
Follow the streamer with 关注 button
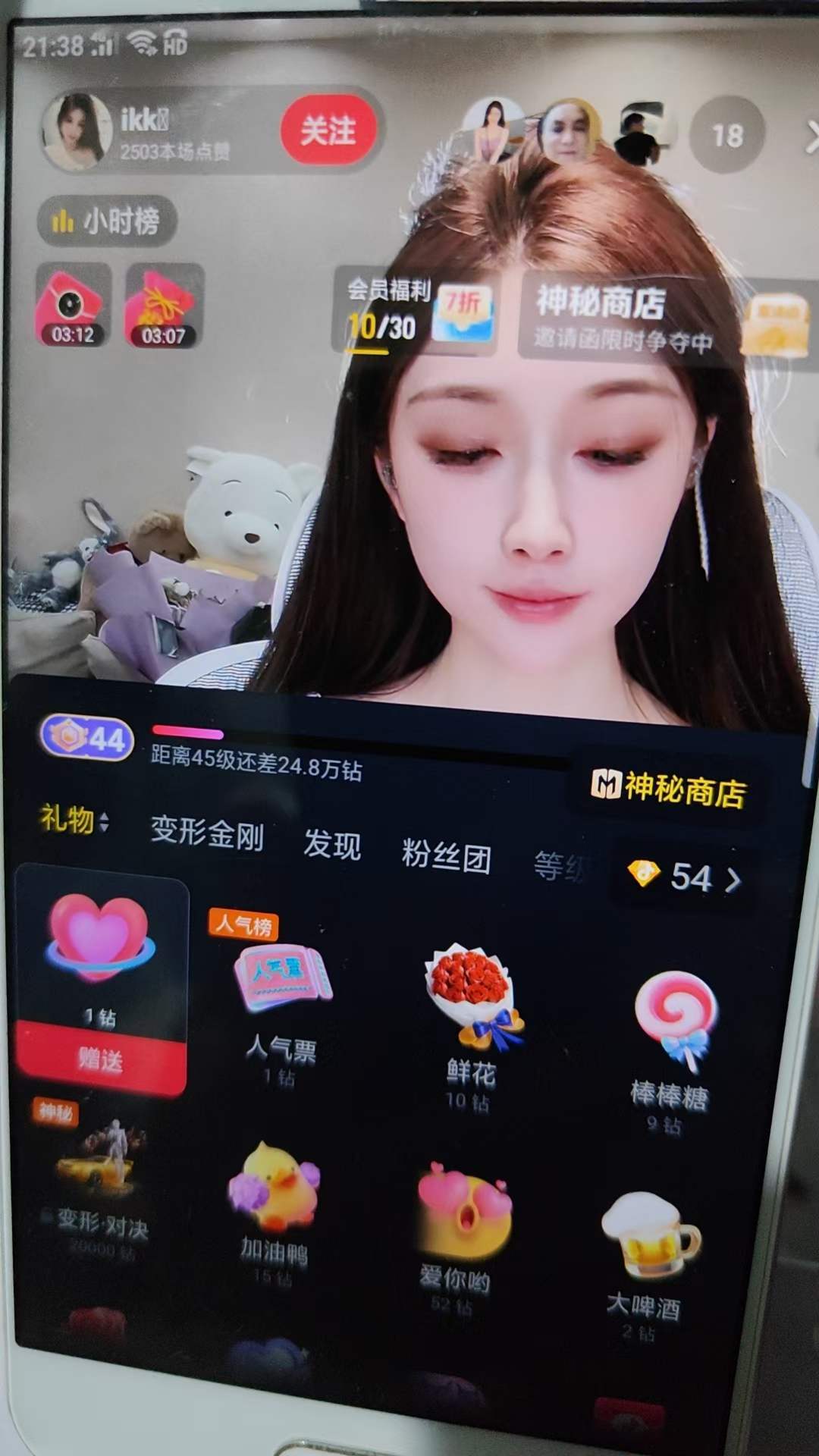[x=328, y=130]
